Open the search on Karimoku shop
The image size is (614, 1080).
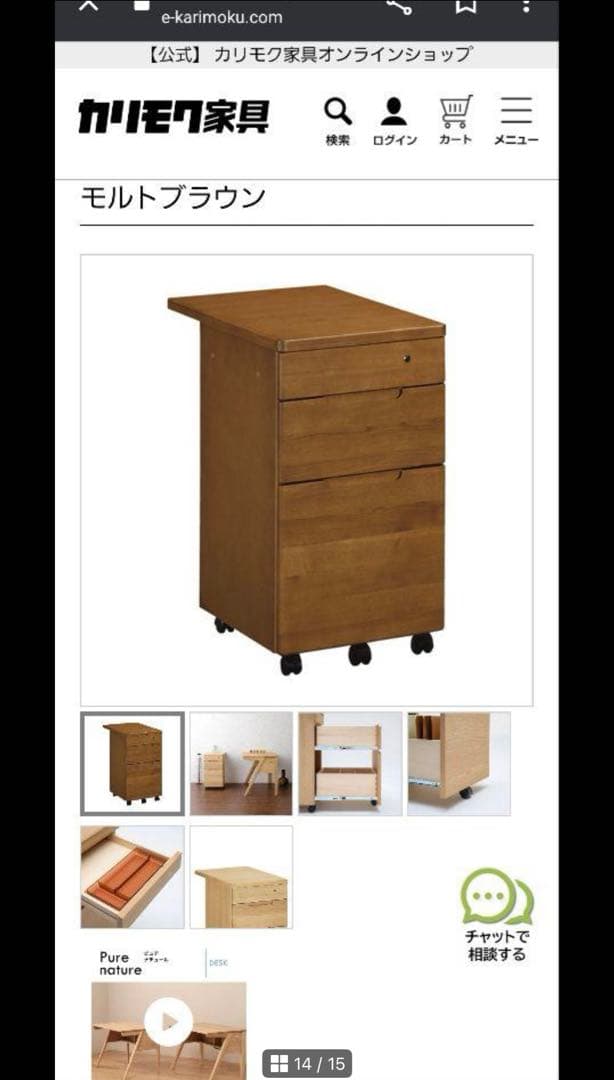(x=338, y=121)
